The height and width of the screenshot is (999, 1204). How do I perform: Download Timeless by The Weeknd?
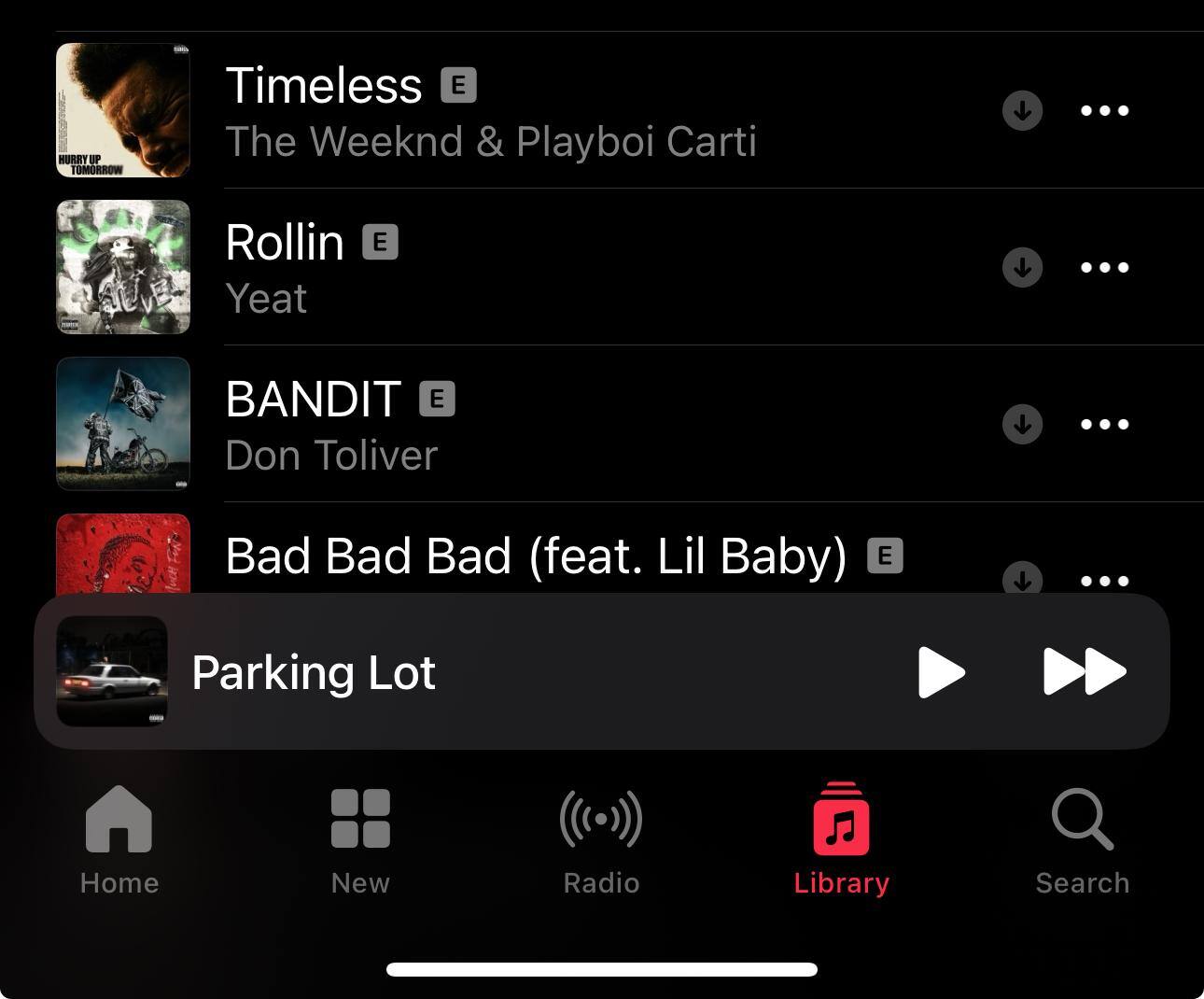tap(1022, 111)
